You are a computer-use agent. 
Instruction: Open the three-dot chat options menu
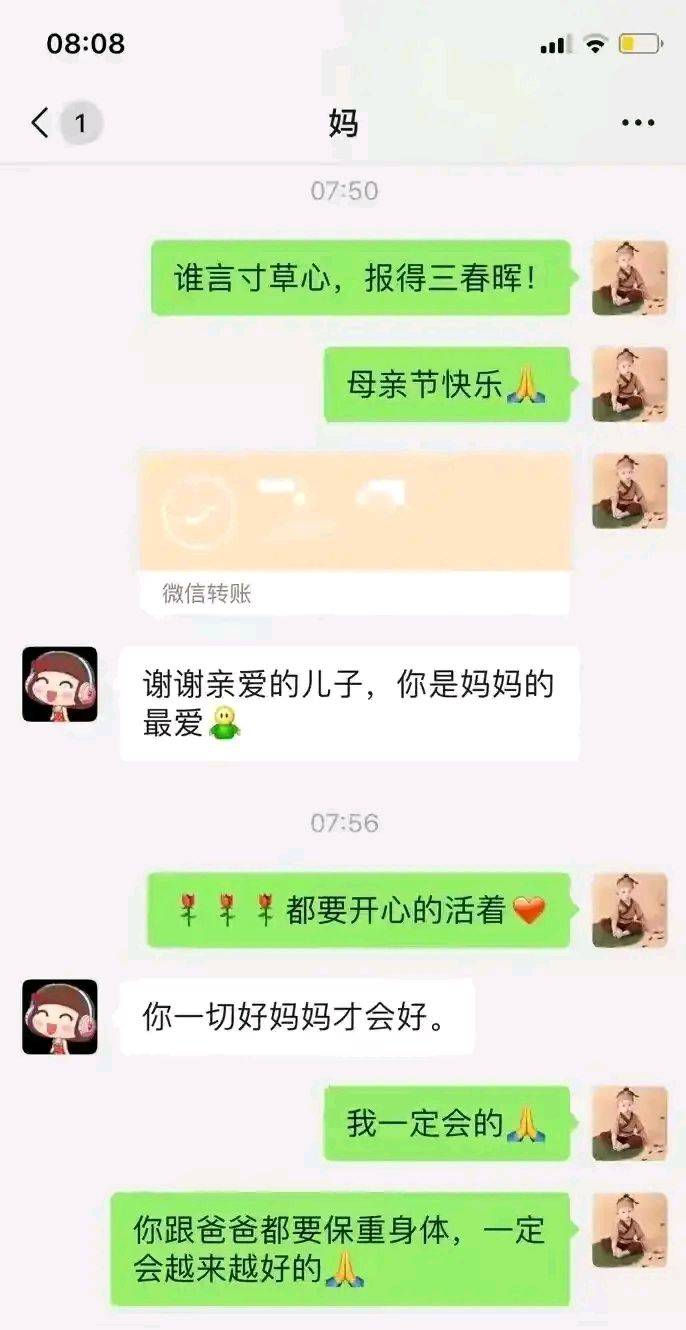(637, 123)
